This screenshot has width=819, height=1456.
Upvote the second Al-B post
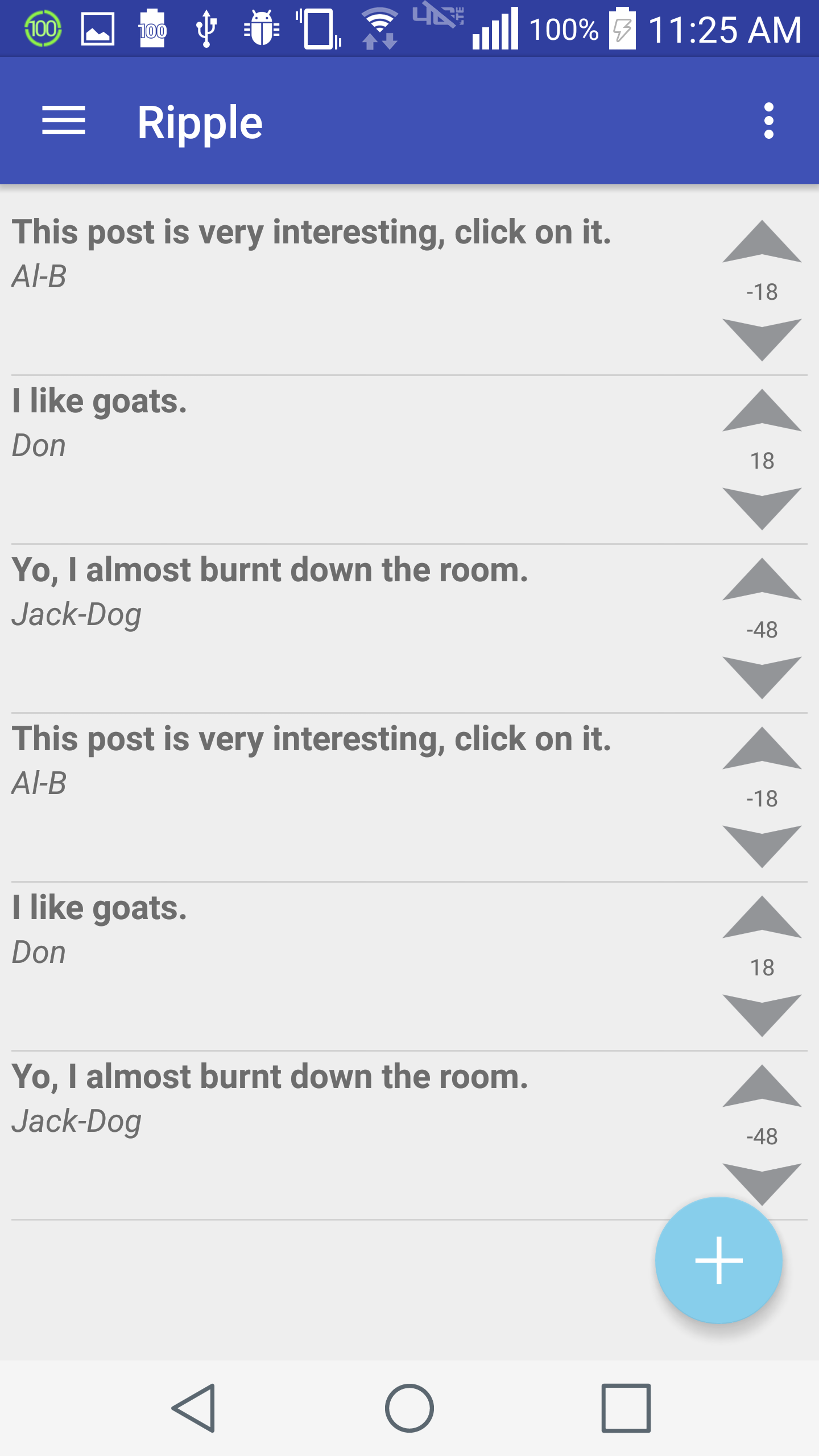click(762, 750)
